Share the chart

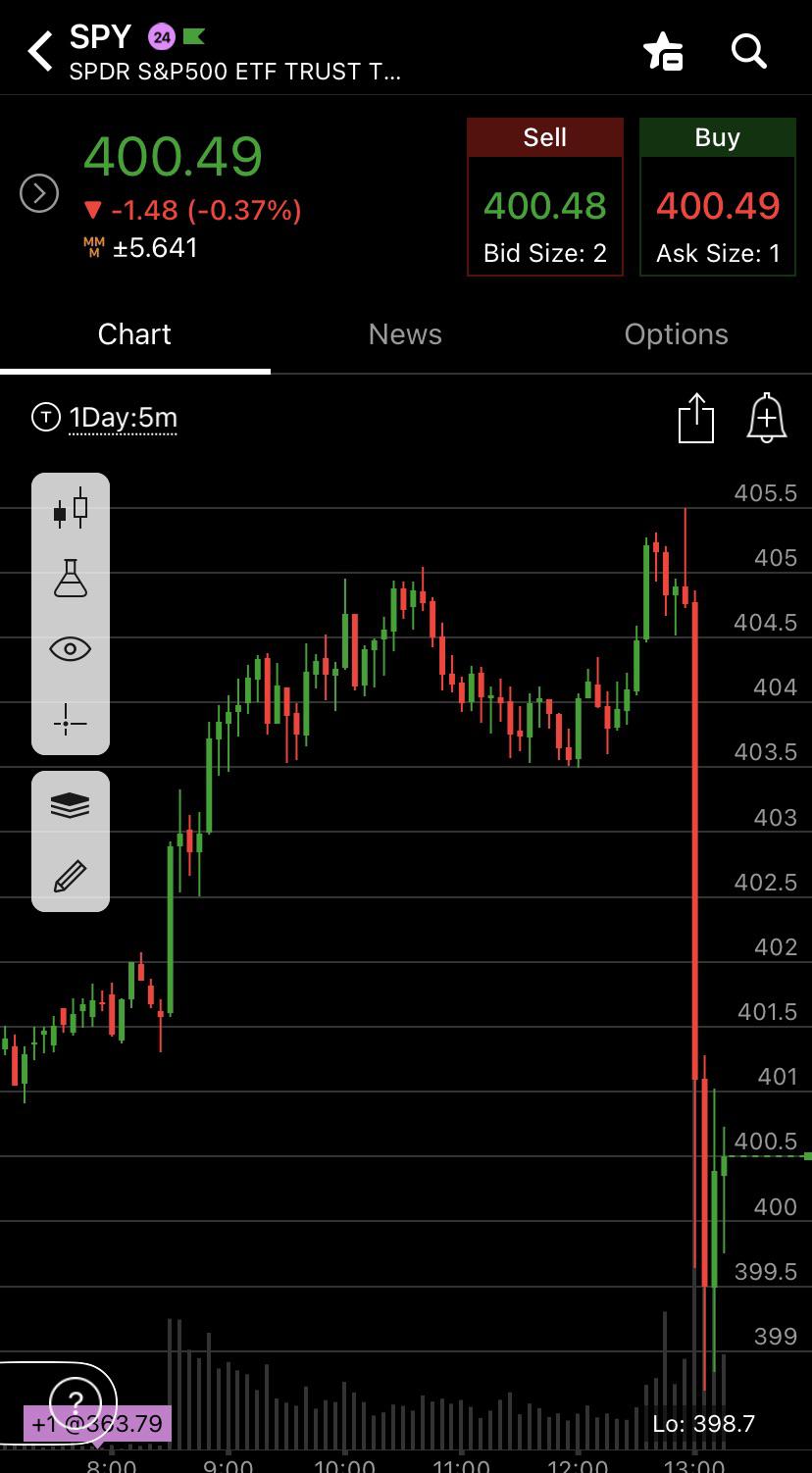[x=696, y=419]
